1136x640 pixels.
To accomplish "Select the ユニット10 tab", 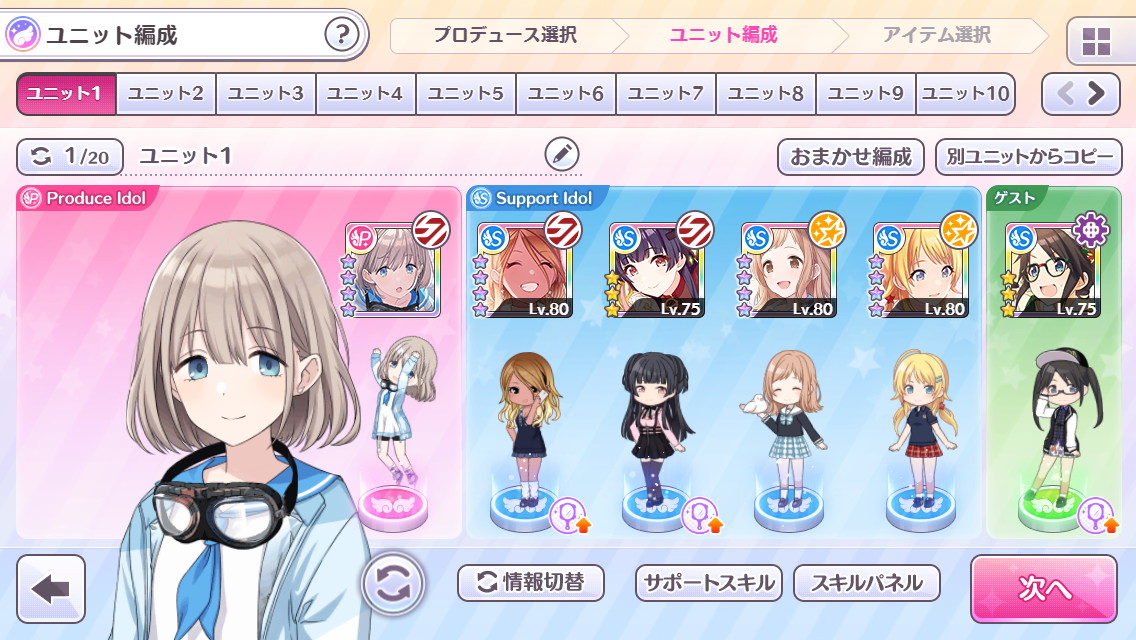I will pos(965,94).
